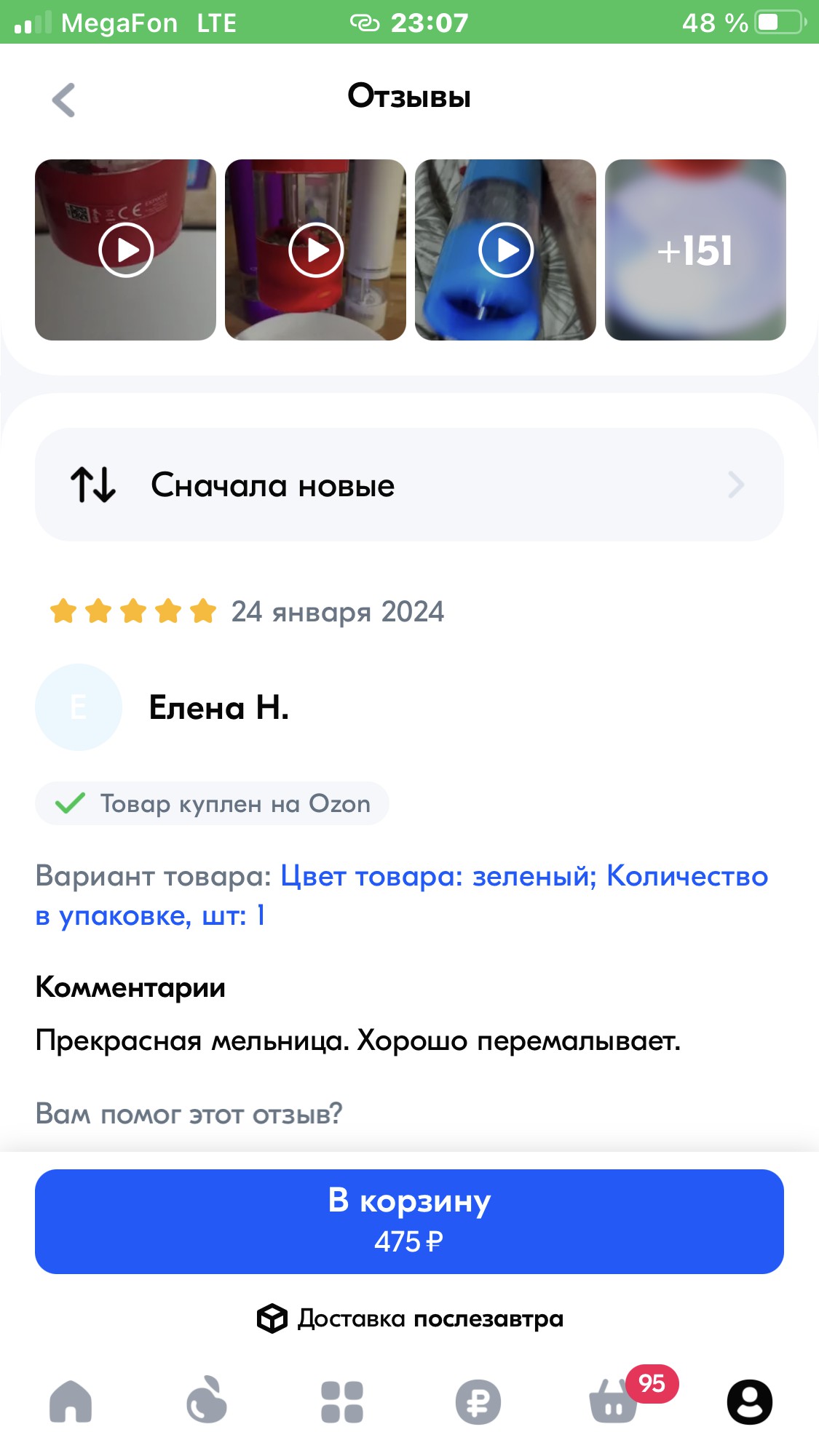Switch to the Fresh groceries tab
The height and width of the screenshot is (1456, 819).
click(x=207, y=1401)
